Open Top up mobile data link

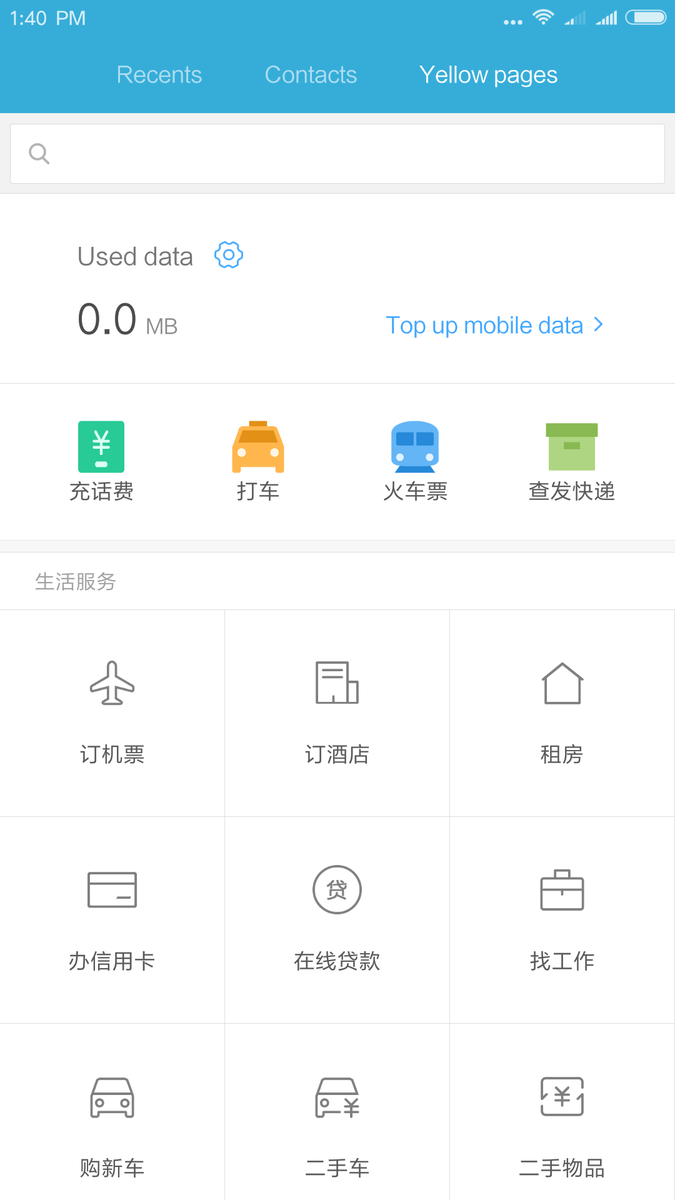click(x=495, y=325)
